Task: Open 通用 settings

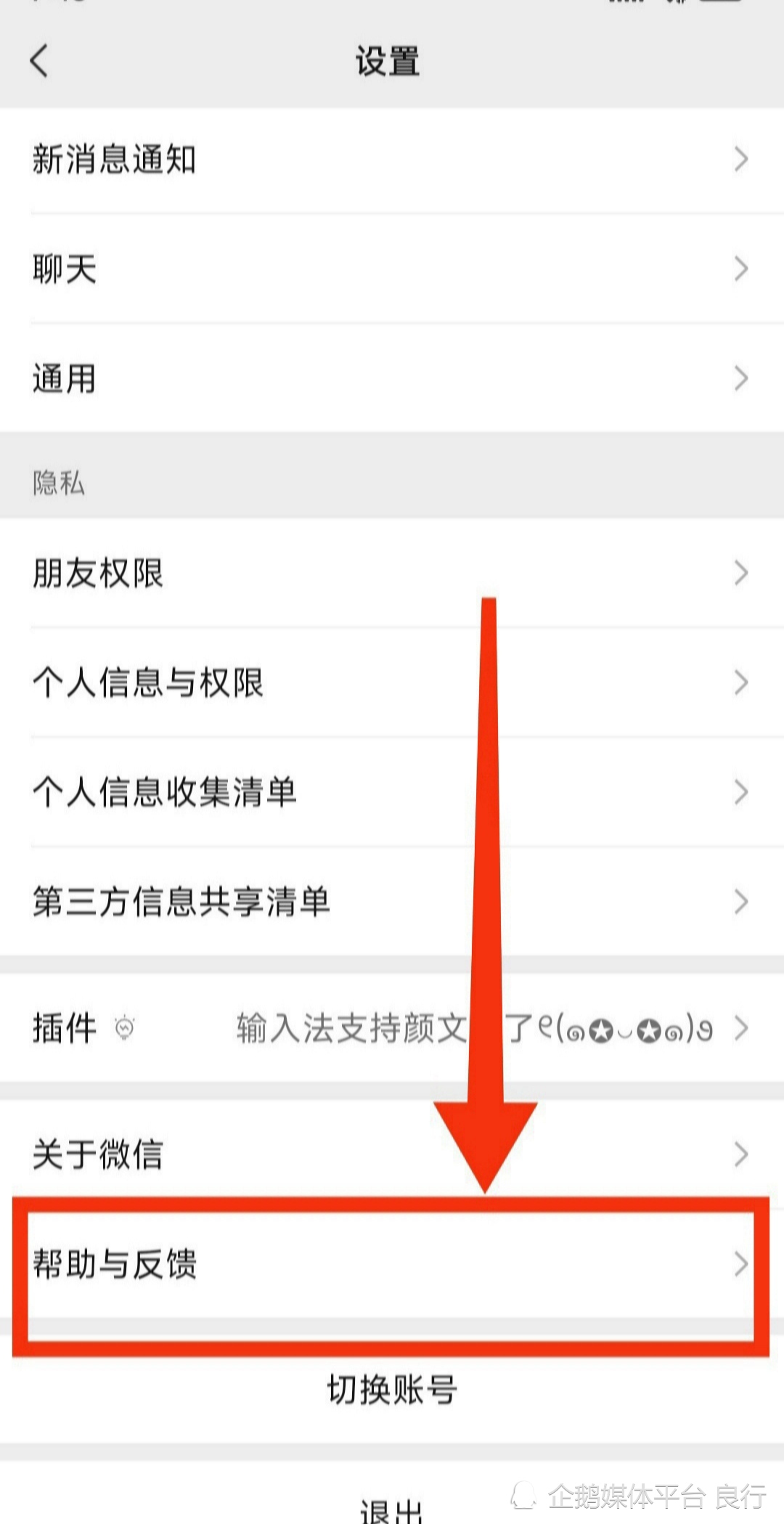Action: pyautogui.click(x=392, y=378)
